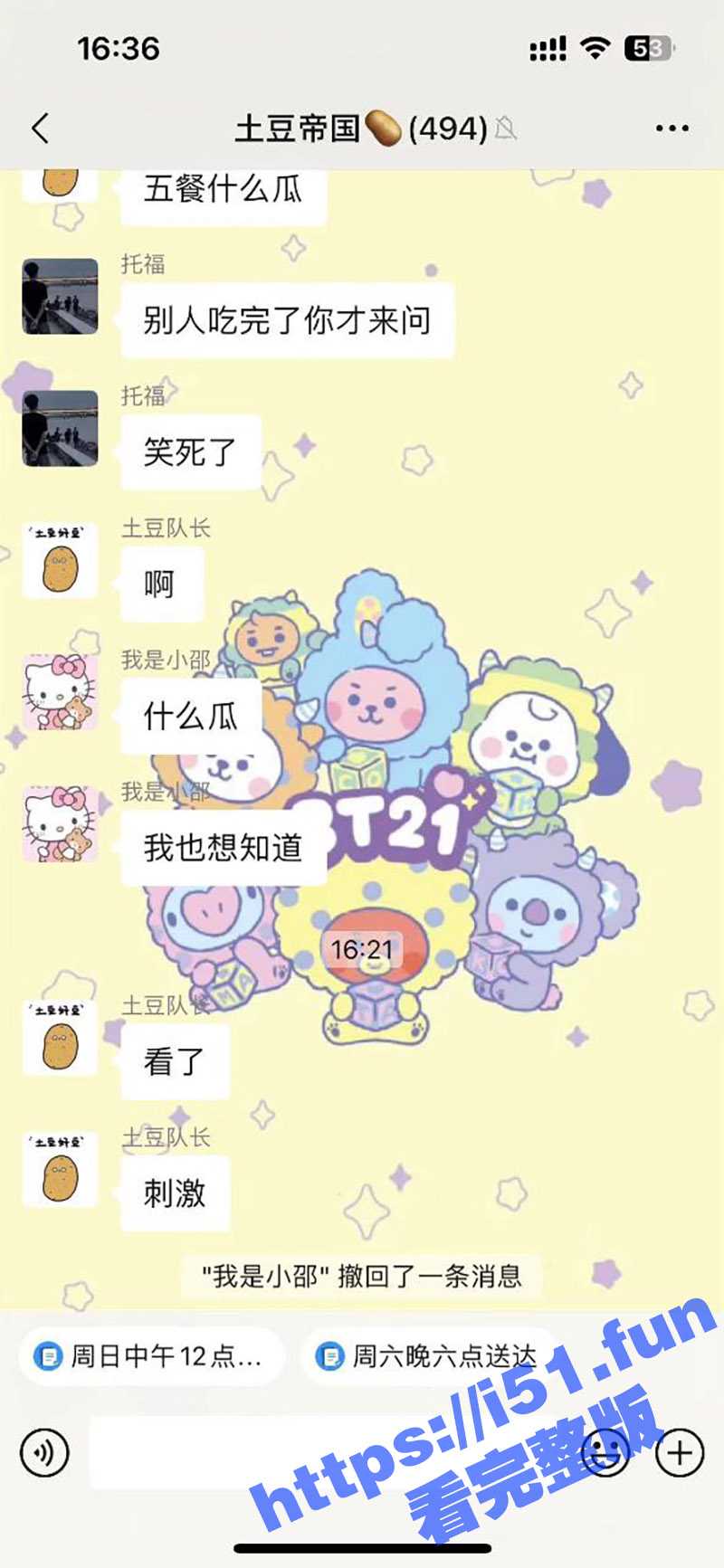Open the three-dot group chat menu
The width and height of the screenshot is (724, 1568).
(x=672, y=128)
